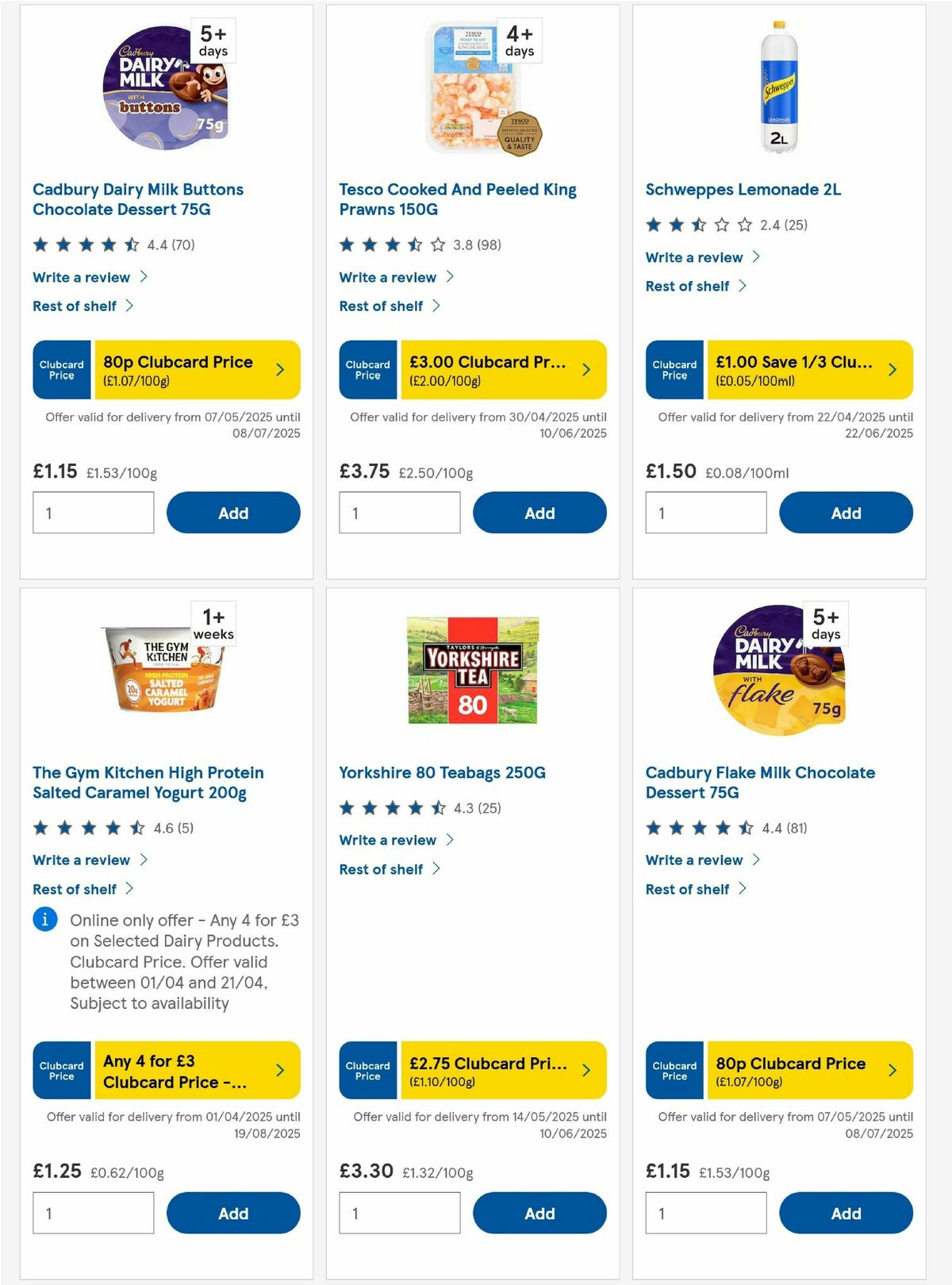Click the Clubcard Price badge on King Prawns

tap(367, 369)
